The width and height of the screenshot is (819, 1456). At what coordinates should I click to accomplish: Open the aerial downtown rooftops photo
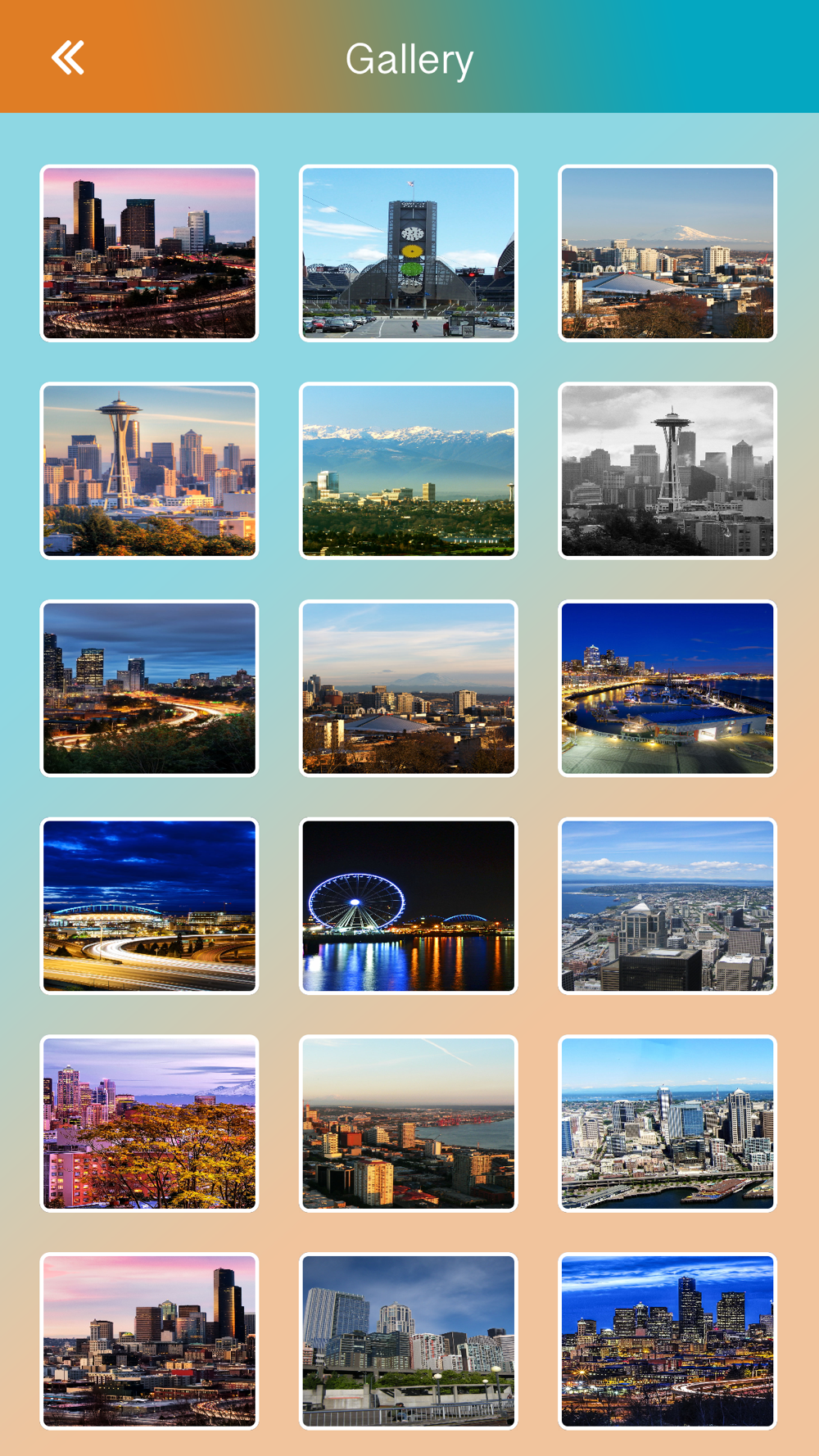click(x=667, y=906)
